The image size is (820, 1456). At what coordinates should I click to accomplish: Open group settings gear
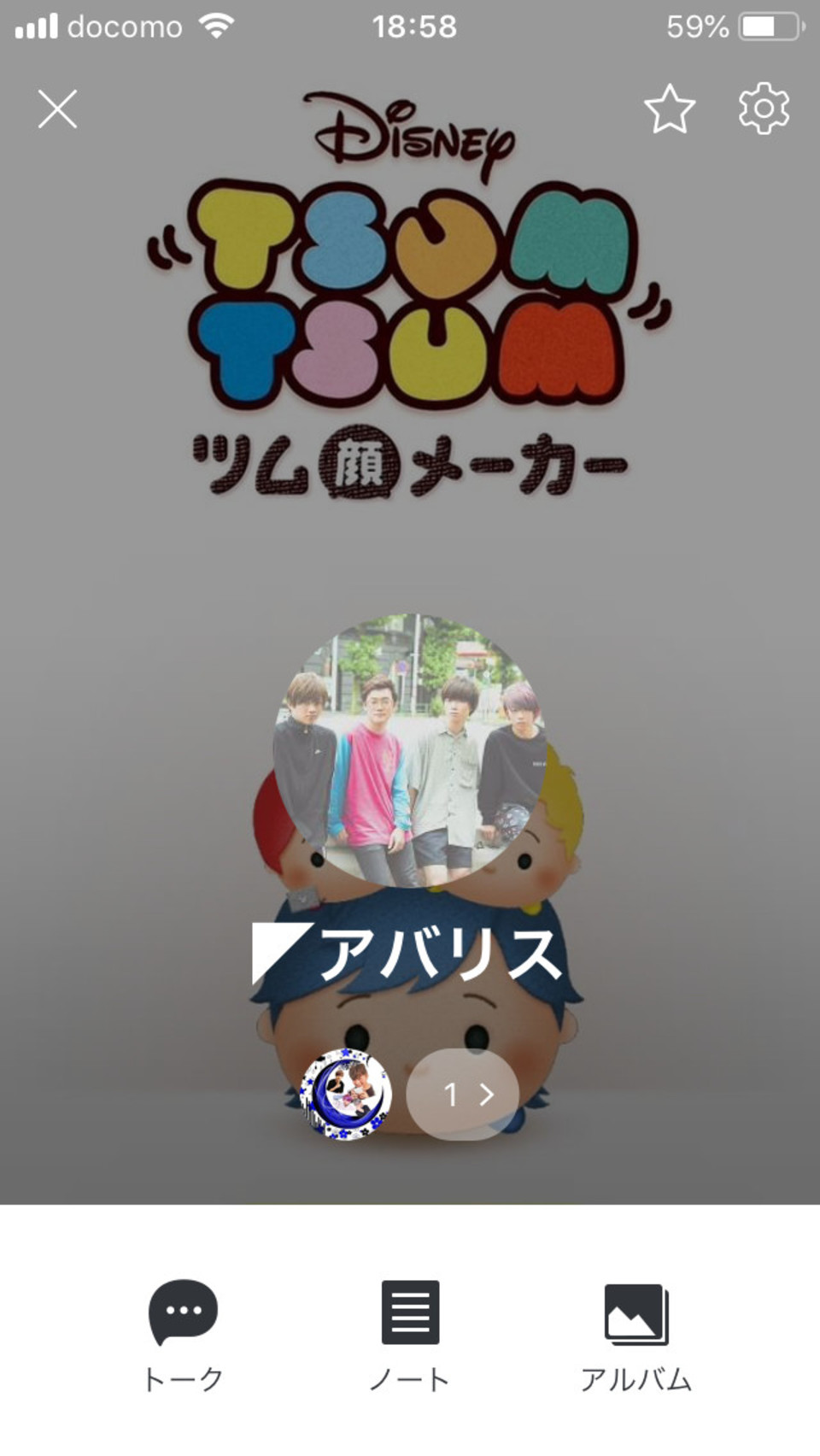tap(764, 109)
